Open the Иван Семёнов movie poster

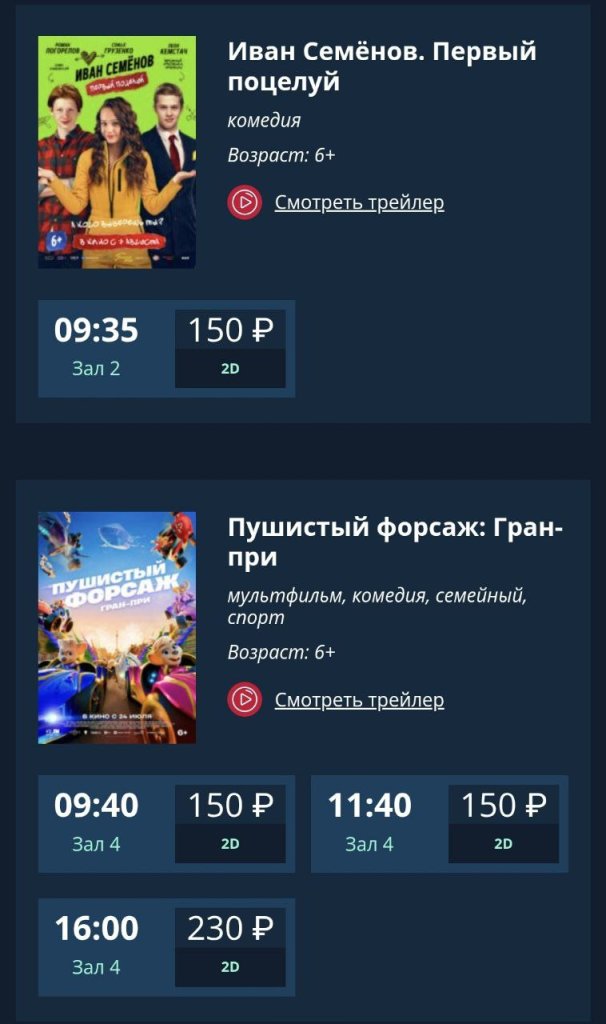click(x=117, y=152)
